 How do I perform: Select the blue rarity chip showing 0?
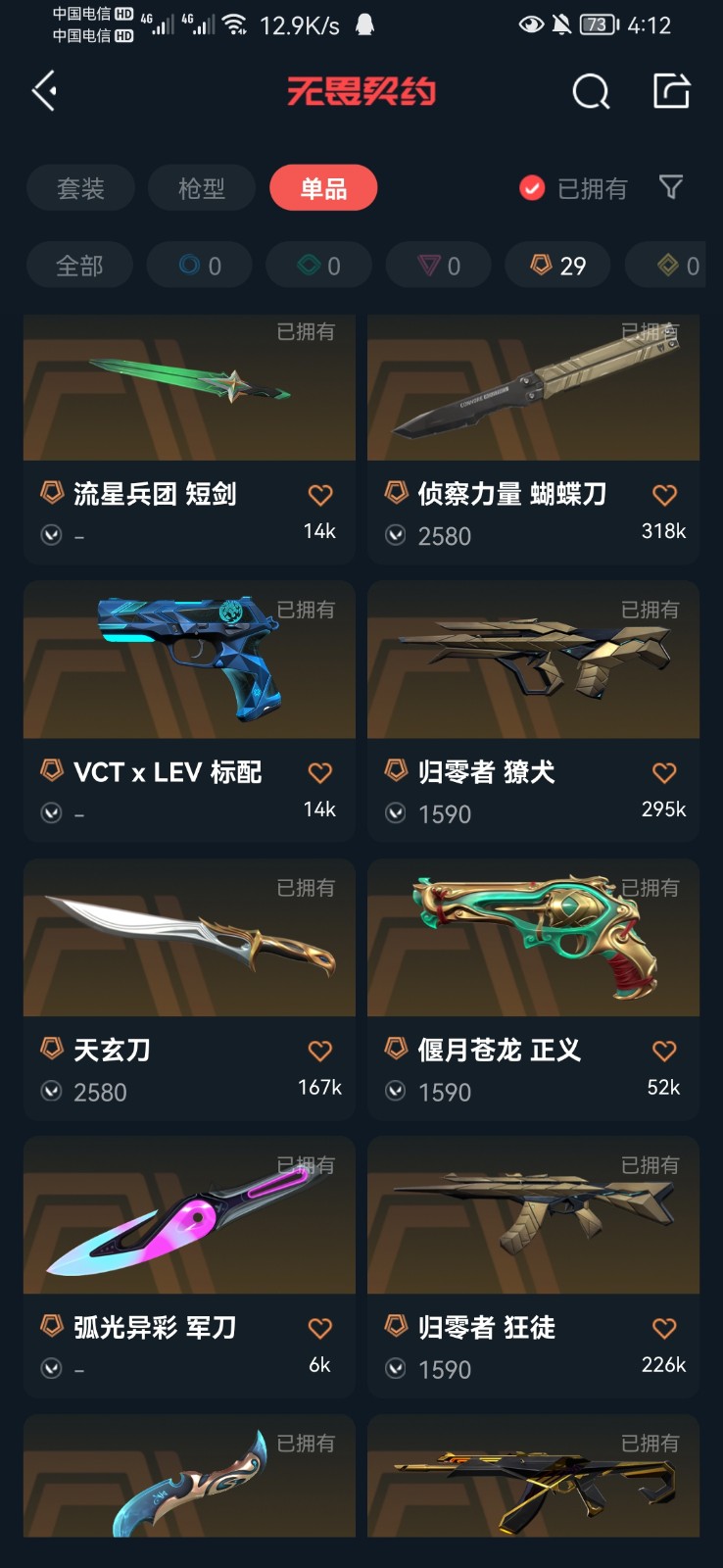click(200, 266)
